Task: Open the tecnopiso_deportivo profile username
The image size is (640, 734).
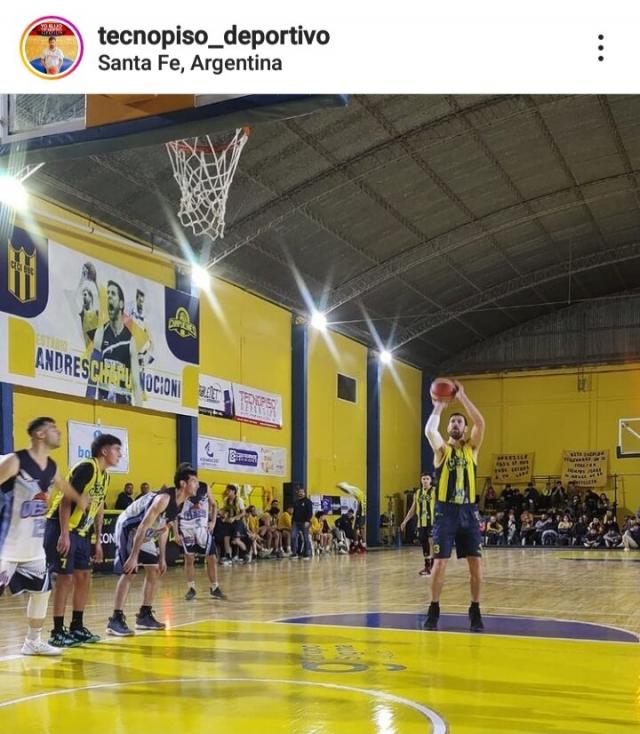Action: pyautogui.click(x=213, y=36)
